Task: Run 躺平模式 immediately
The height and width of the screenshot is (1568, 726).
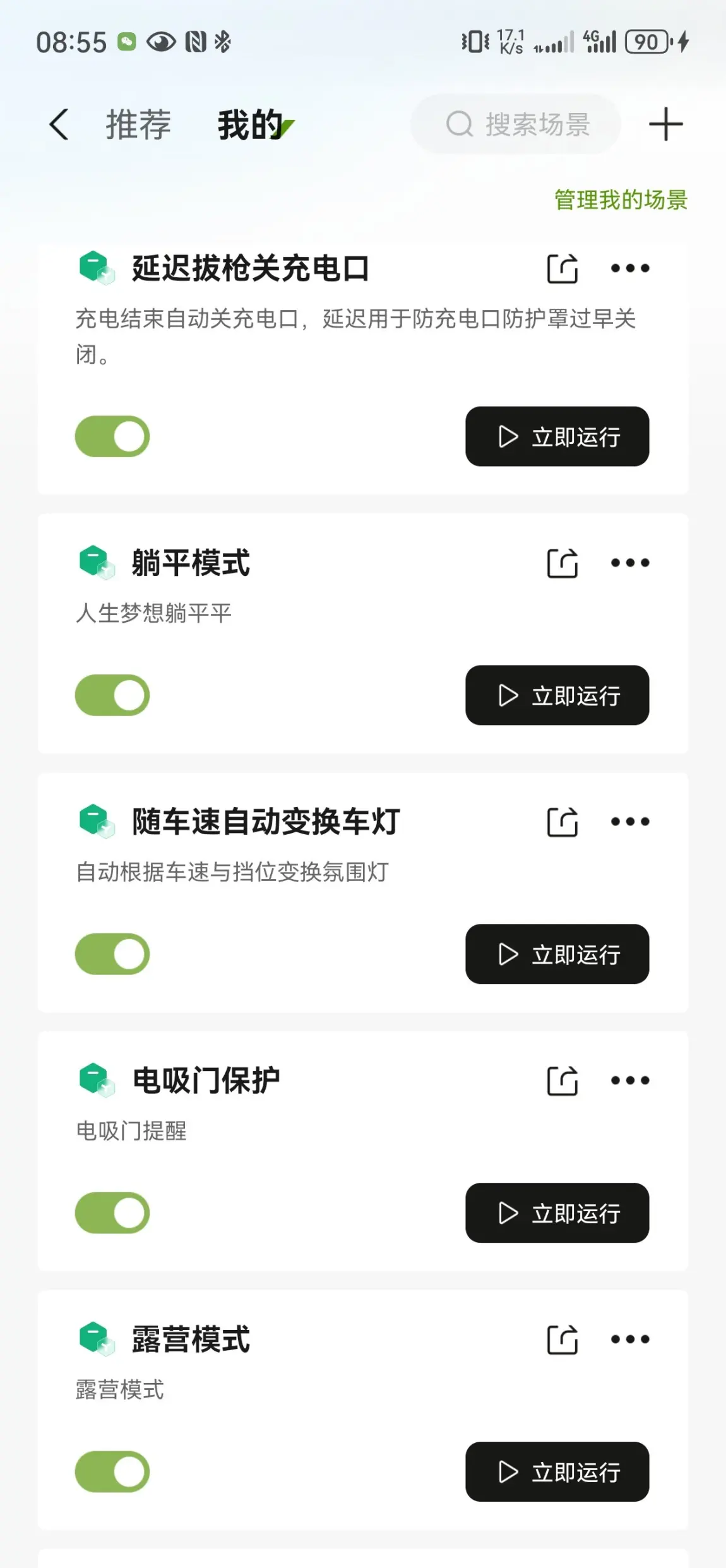Action: pos(557,695)
